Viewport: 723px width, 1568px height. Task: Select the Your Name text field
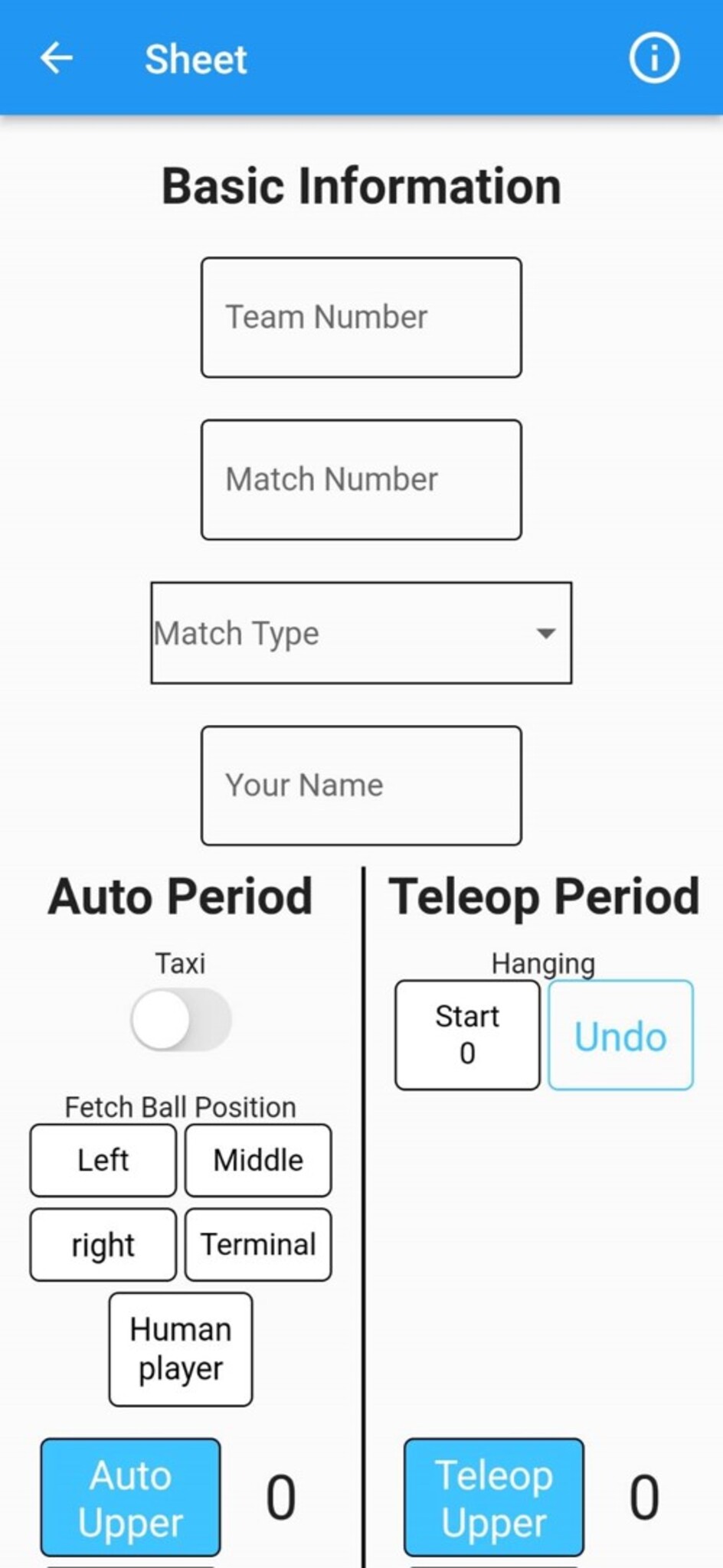coord(361,786)
